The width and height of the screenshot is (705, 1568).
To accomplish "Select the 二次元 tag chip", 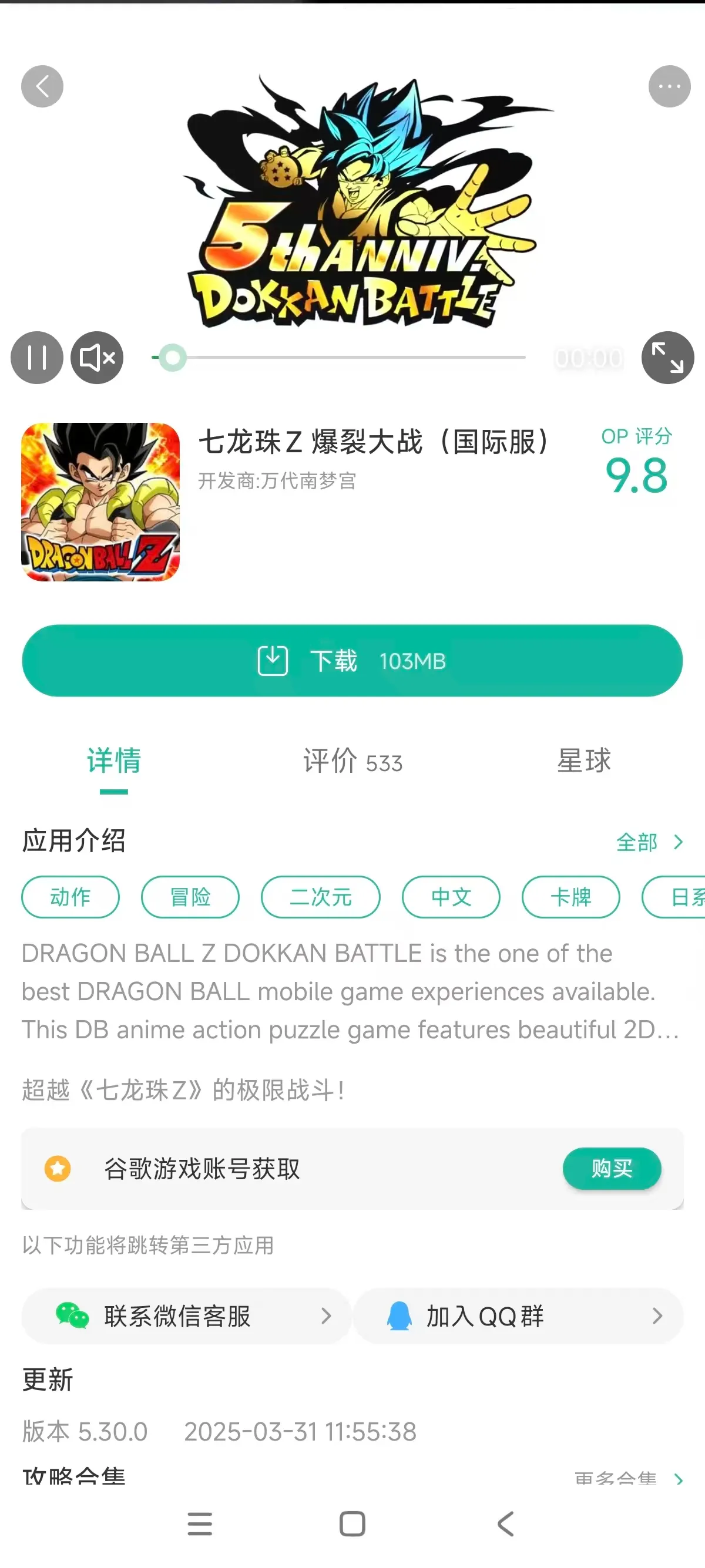I will coord(320,897).
